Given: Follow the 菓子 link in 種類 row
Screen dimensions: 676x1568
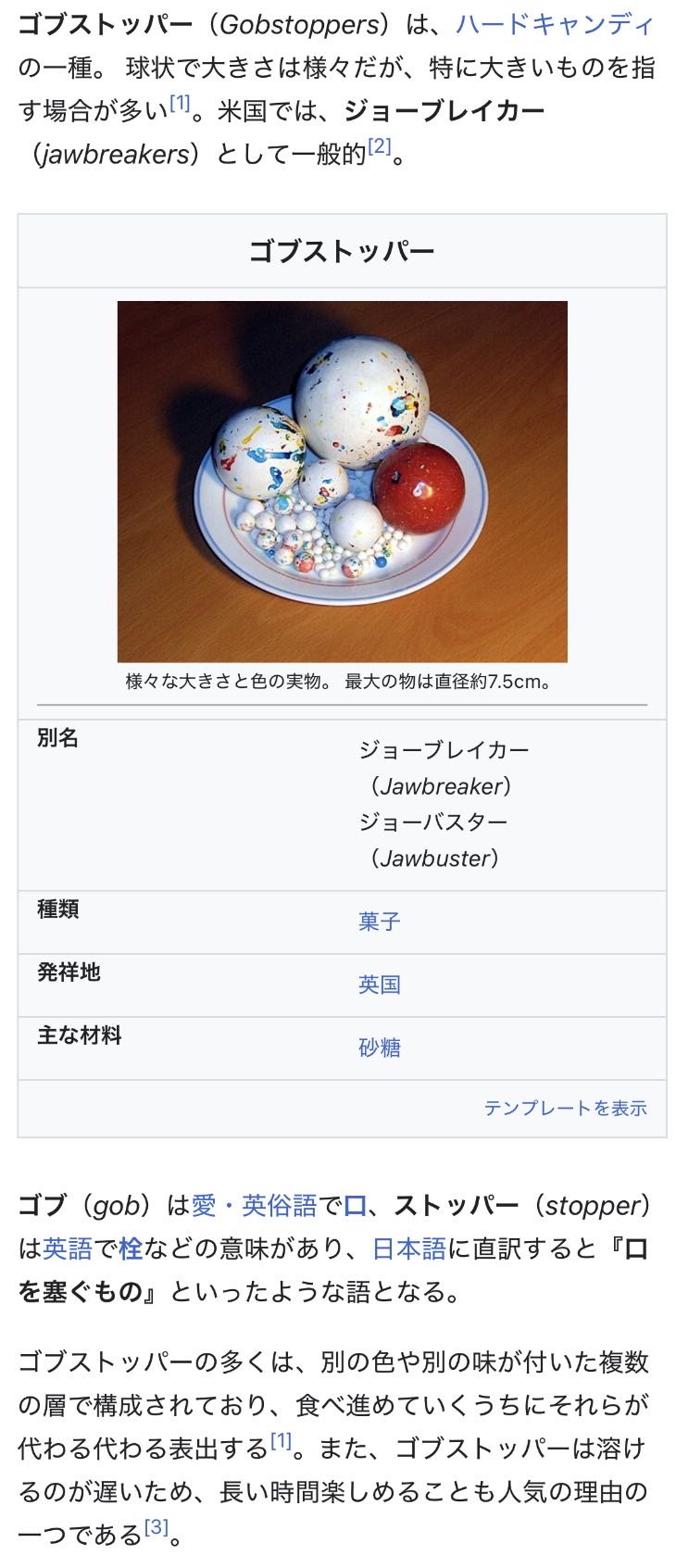Looking at the screenshot, I should pyautogui.click(x=379, y=922).
